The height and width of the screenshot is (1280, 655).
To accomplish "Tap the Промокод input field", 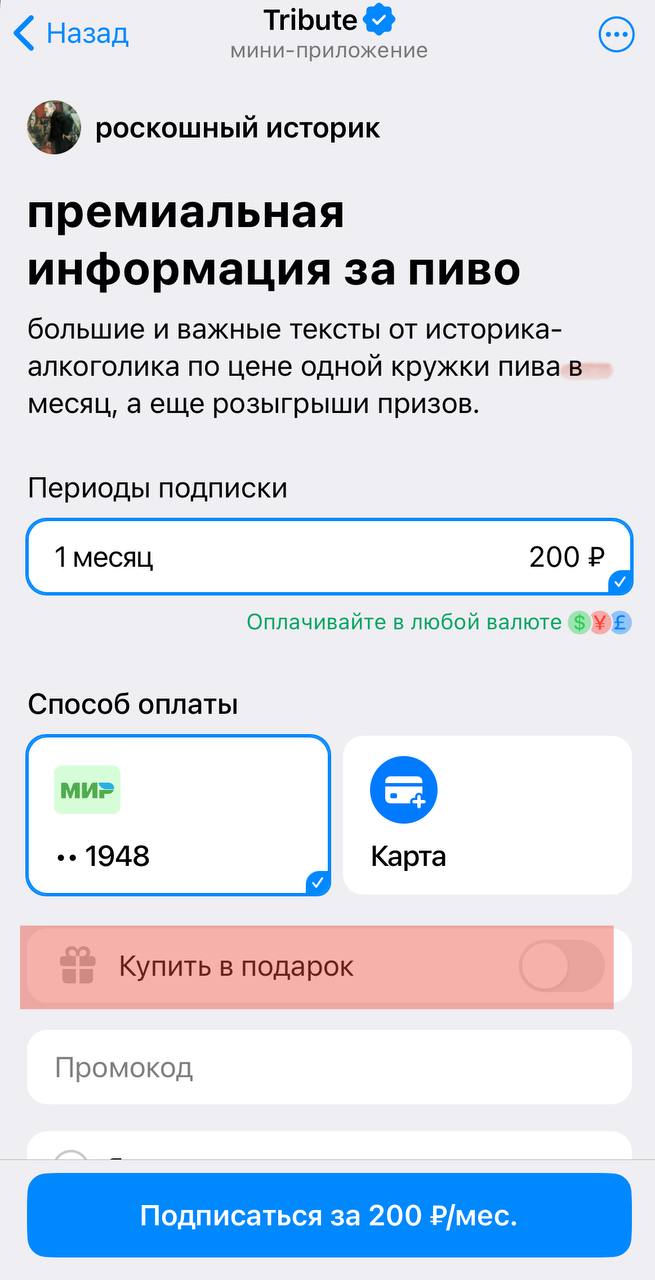I will [329, 1067].
